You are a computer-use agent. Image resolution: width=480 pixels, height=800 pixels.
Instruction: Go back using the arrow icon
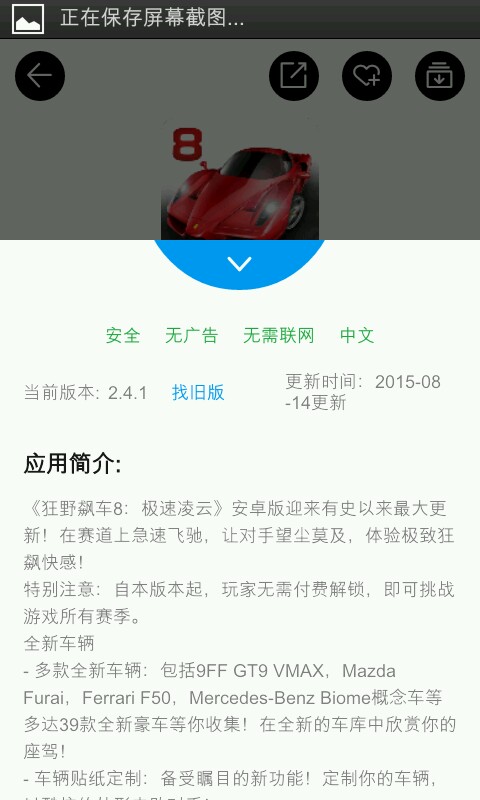coord(40,76)
